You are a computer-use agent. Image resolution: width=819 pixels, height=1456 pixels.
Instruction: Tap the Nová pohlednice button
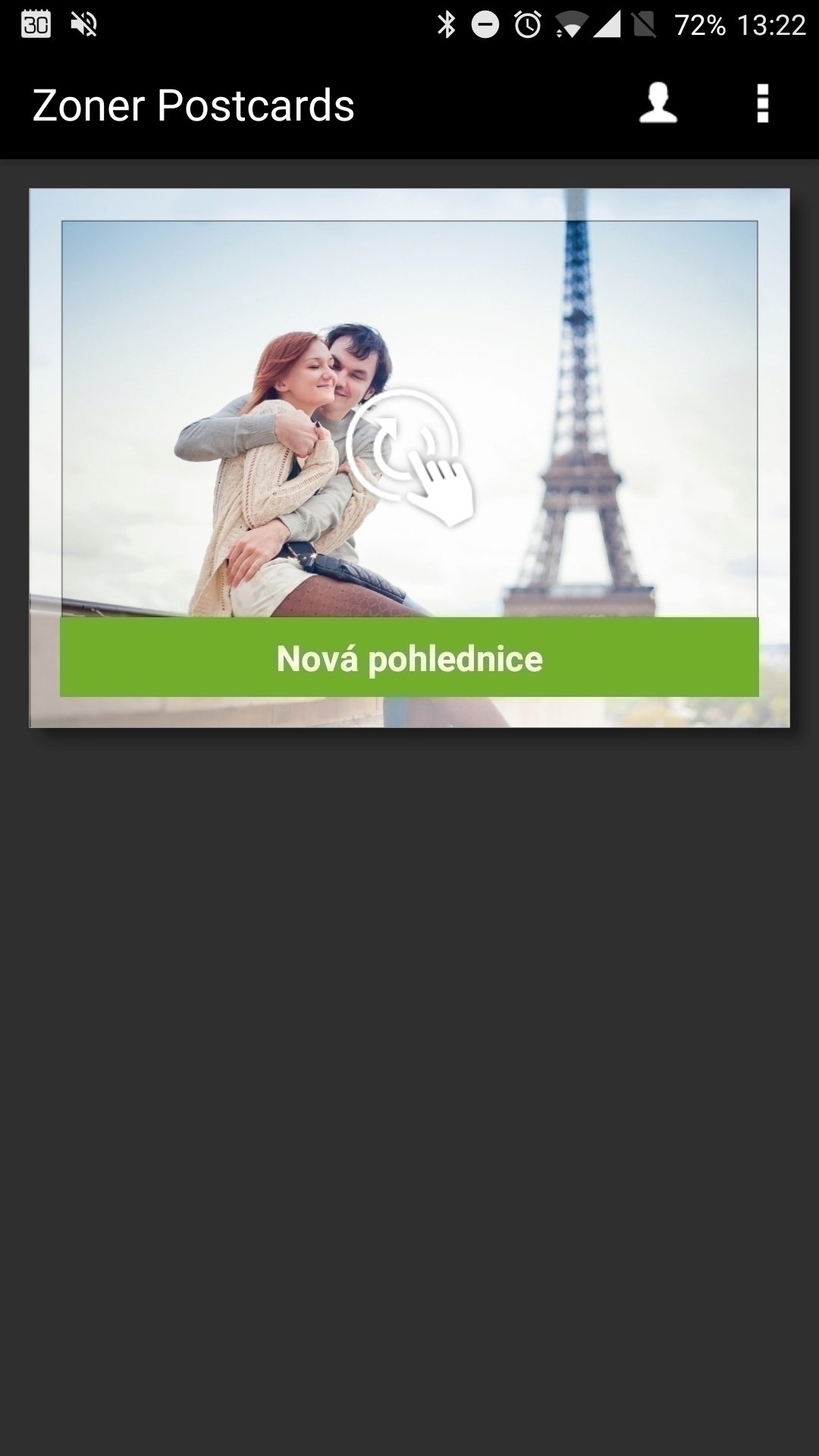pyautogui.click(x=409, y=657)
